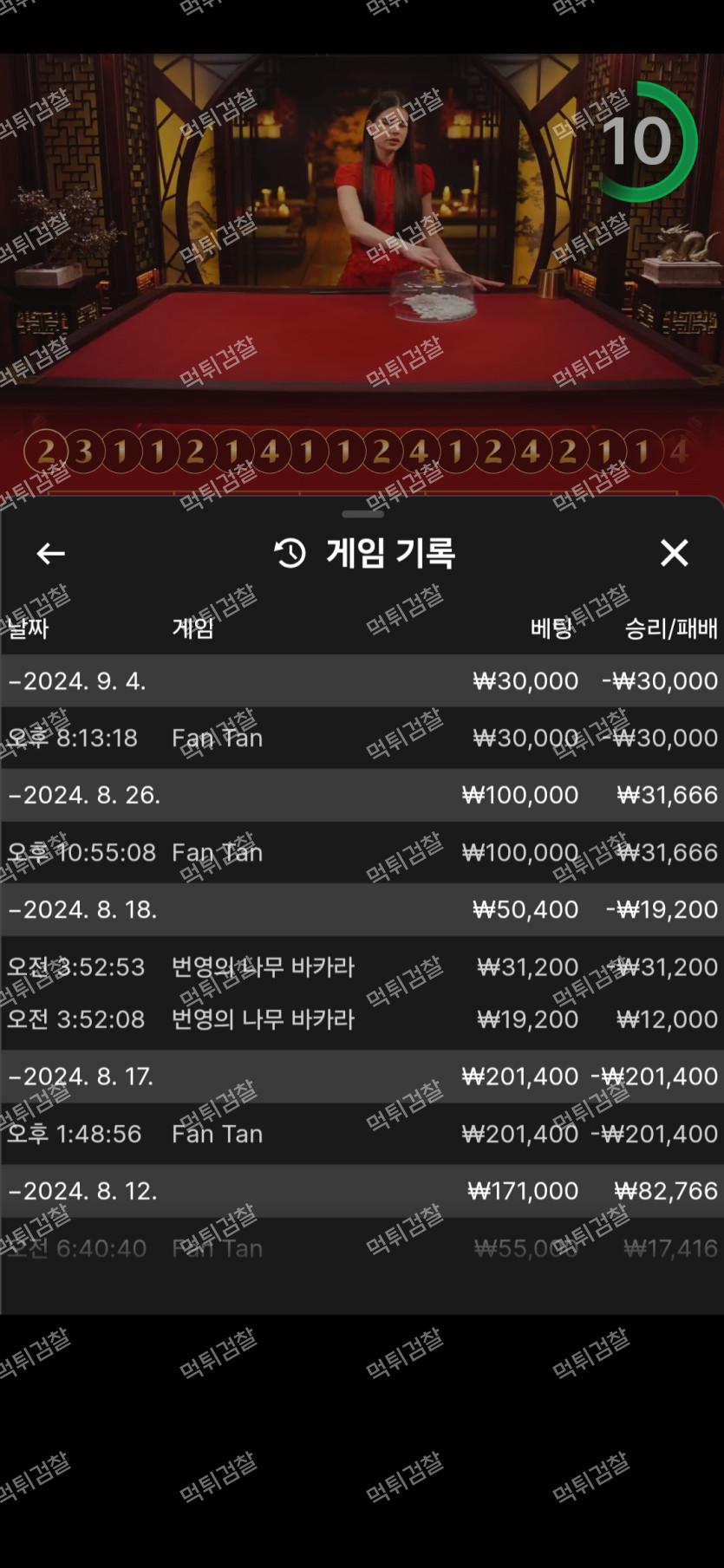The width and height of the screenshot is (724, 1568).
Task: Collapse the 2024. 8. 18. date group
Action: pos(82,910)
